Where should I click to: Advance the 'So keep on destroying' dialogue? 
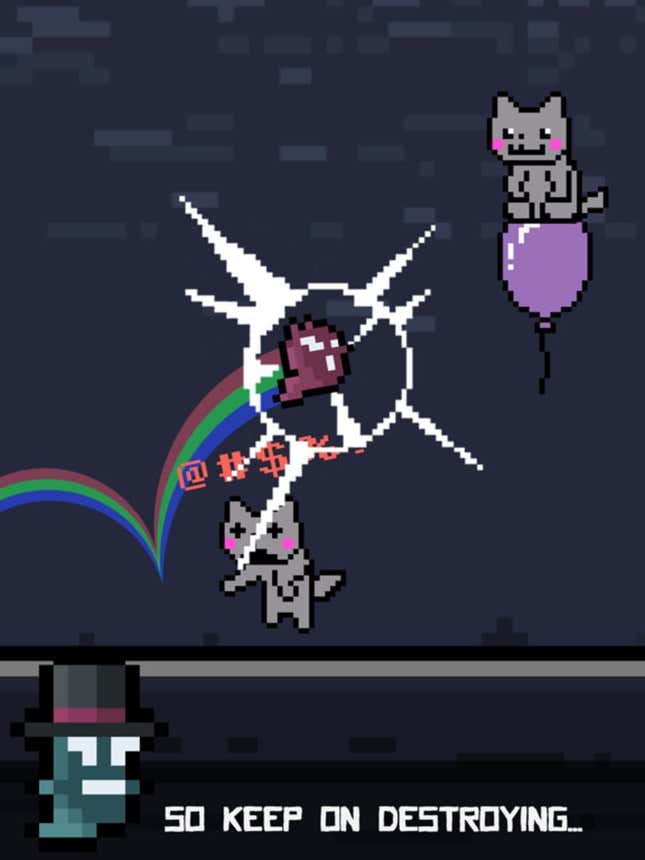[372, 820]
